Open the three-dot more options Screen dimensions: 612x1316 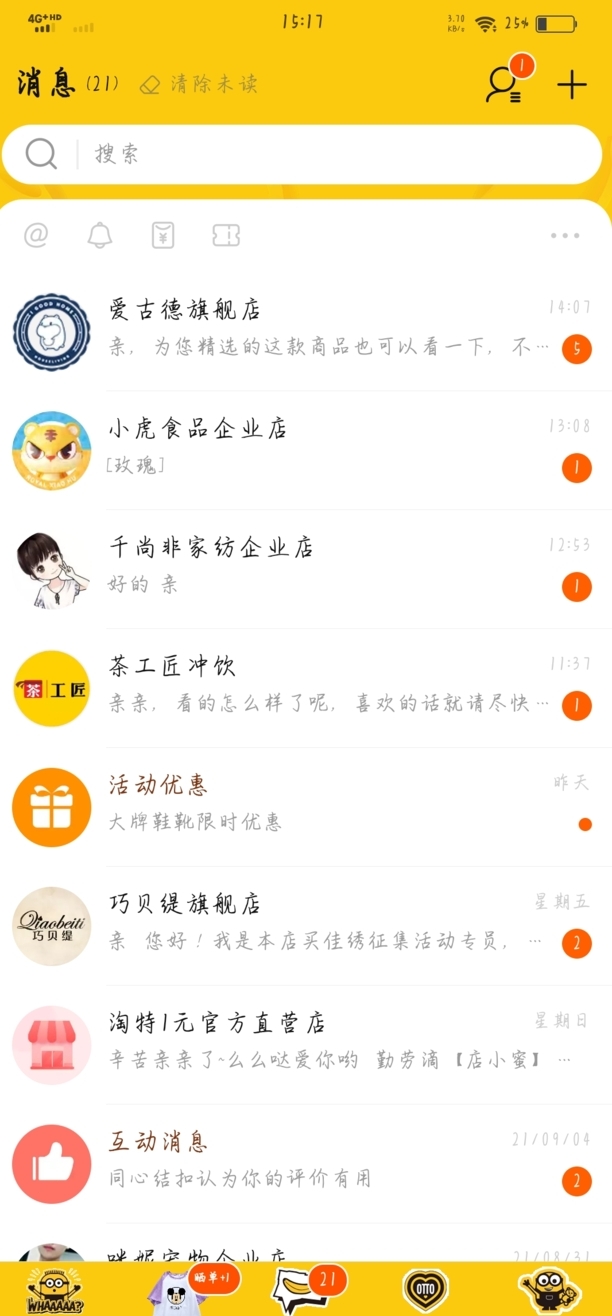564,236
